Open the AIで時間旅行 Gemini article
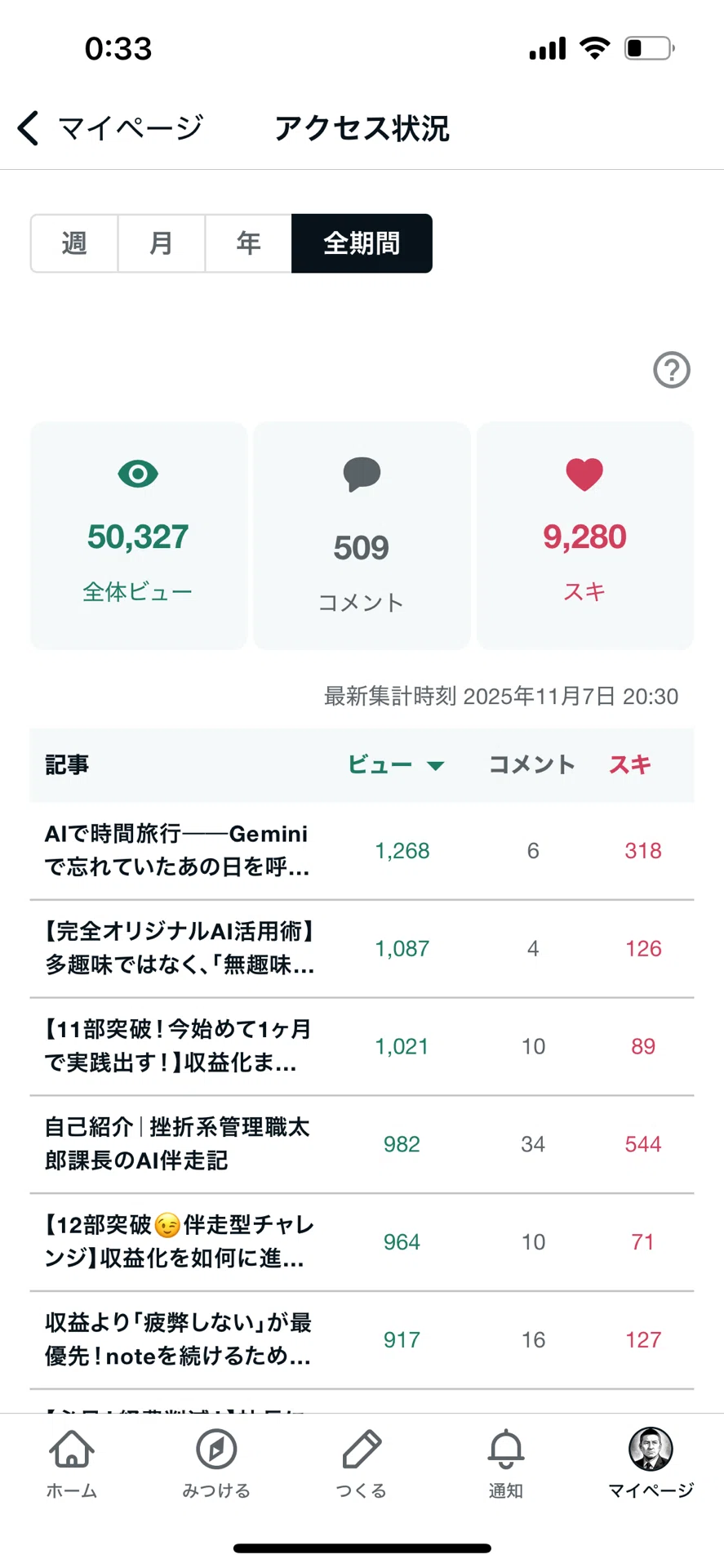 tap(362, 850)
